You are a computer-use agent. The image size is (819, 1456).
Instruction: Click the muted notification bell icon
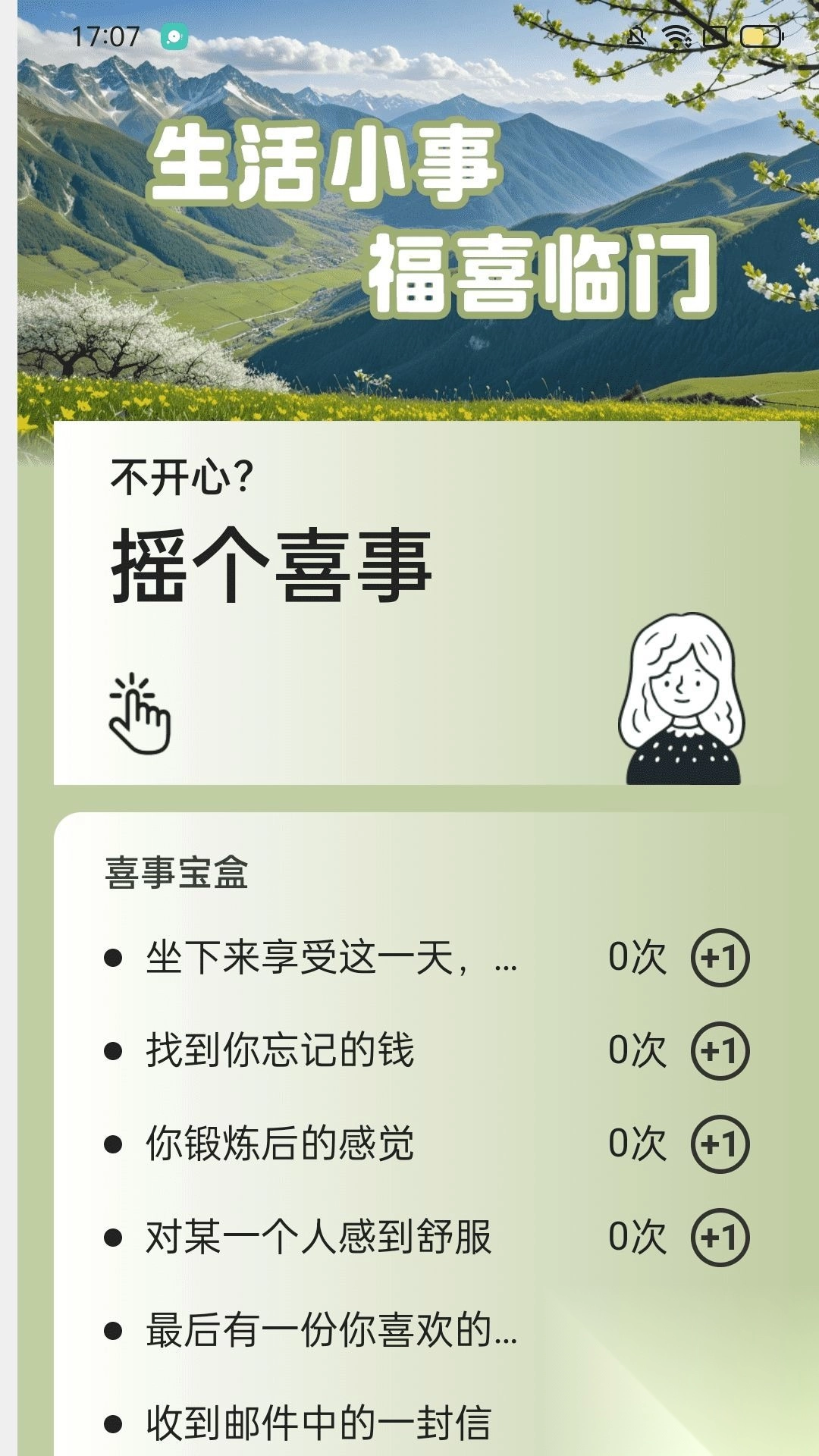tap(637, 34)
